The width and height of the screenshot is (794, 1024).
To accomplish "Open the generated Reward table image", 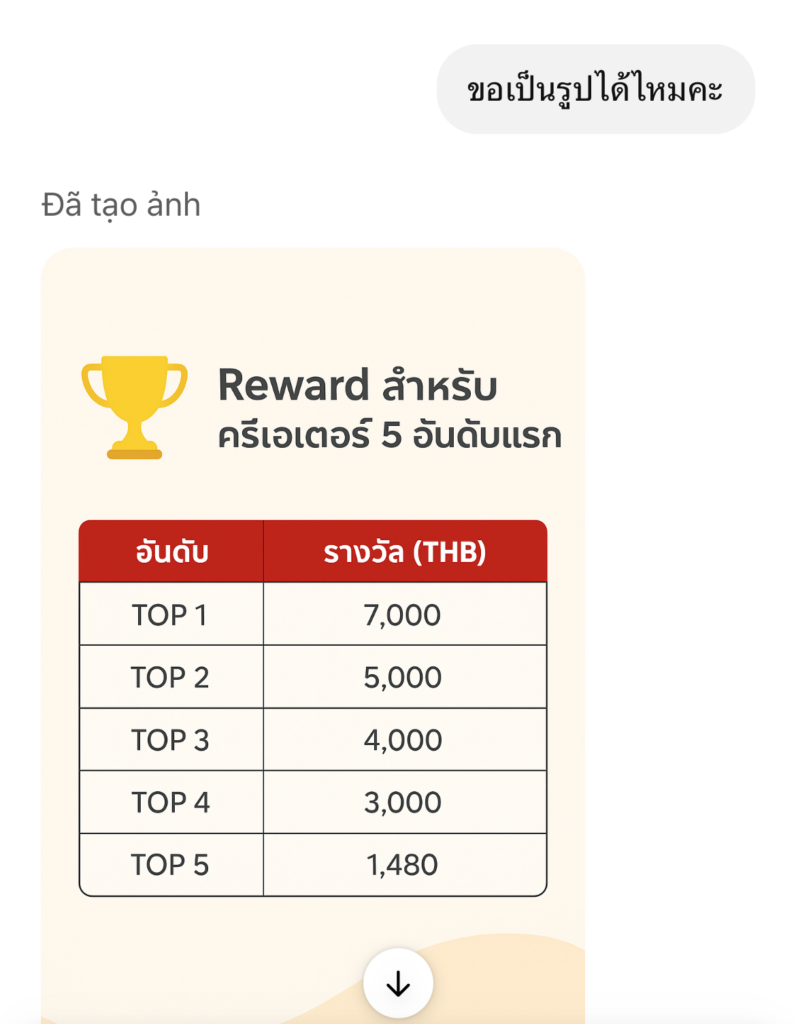I will tap(312, 640).
